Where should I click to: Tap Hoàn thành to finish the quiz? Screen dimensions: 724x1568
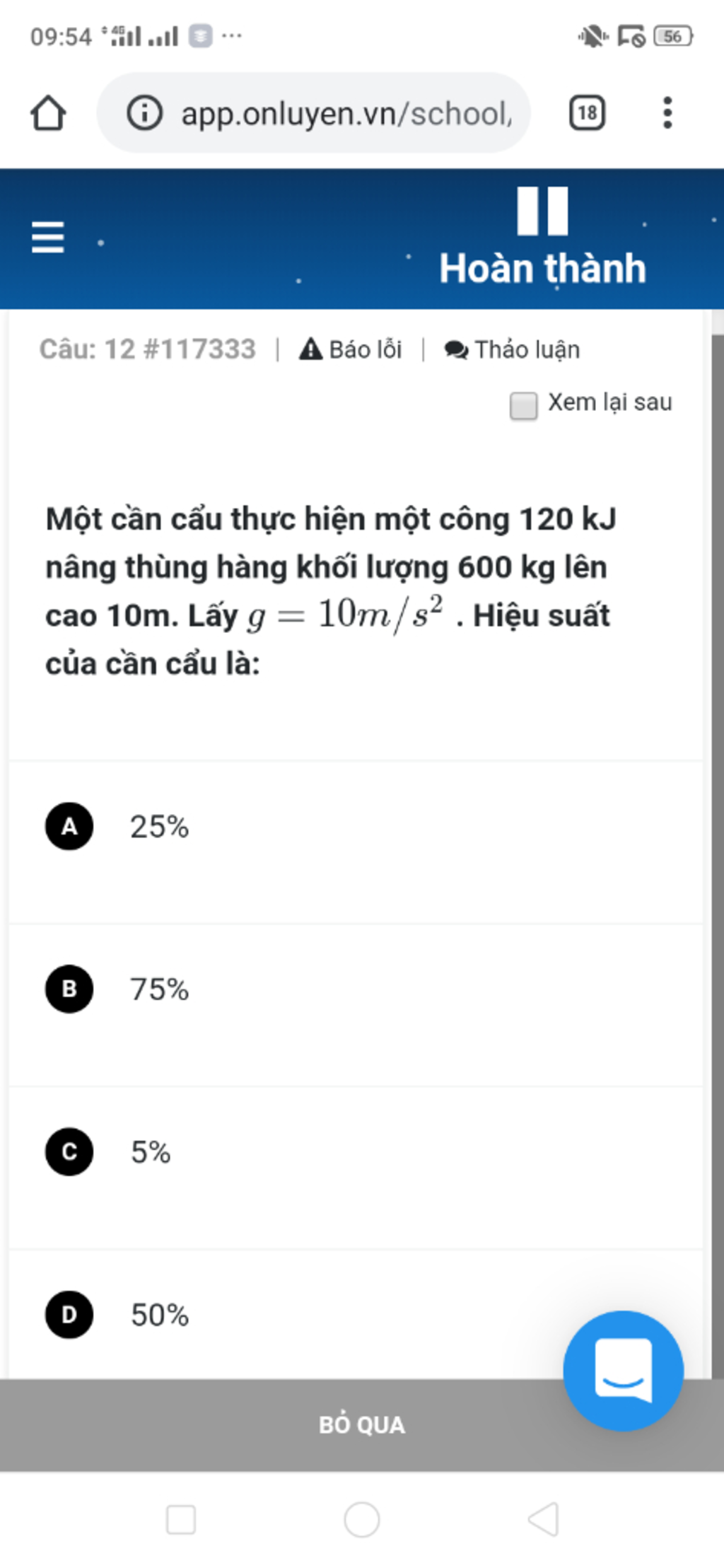coord(542,269)
